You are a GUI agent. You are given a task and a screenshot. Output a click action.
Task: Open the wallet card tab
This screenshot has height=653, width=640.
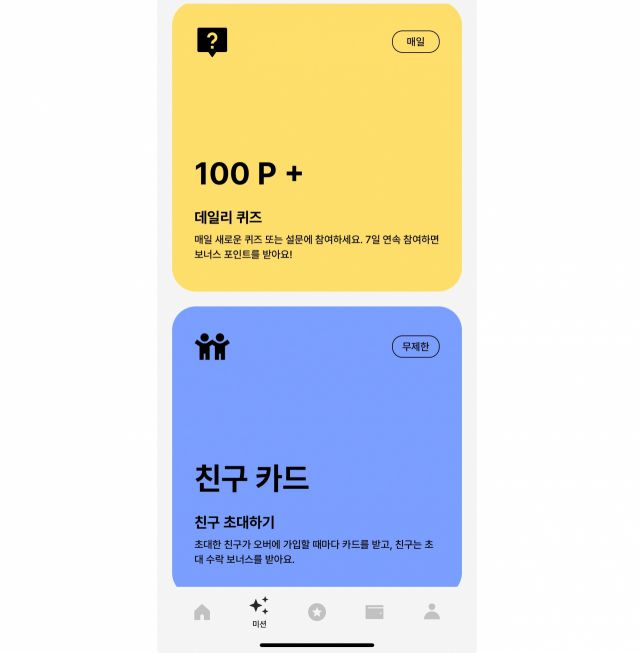coord(374,612)
